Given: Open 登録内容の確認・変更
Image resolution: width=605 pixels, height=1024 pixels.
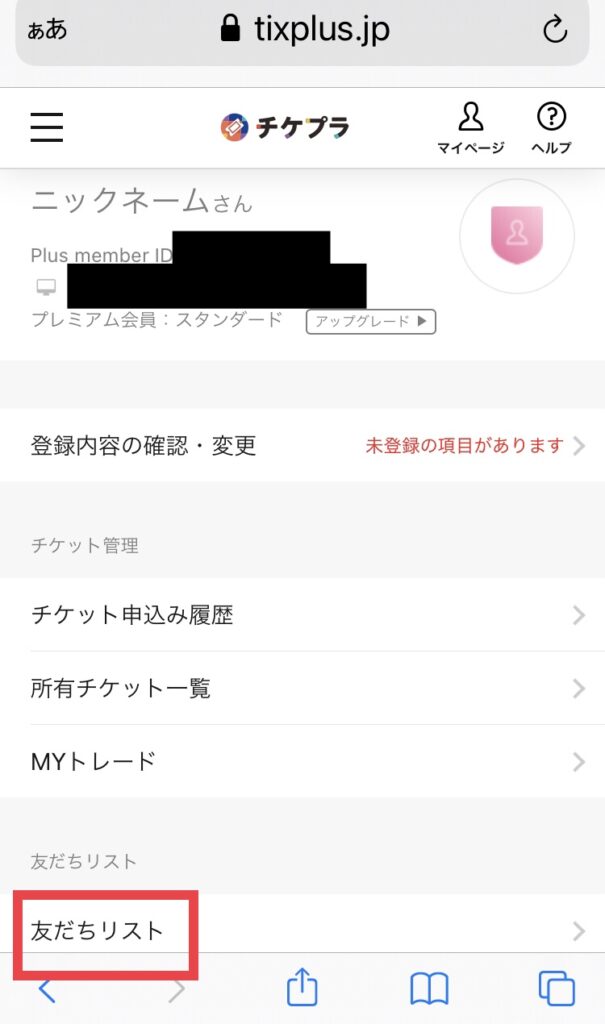Looking at the screenshot, I should pyautogui.click(x=302, y=446).
